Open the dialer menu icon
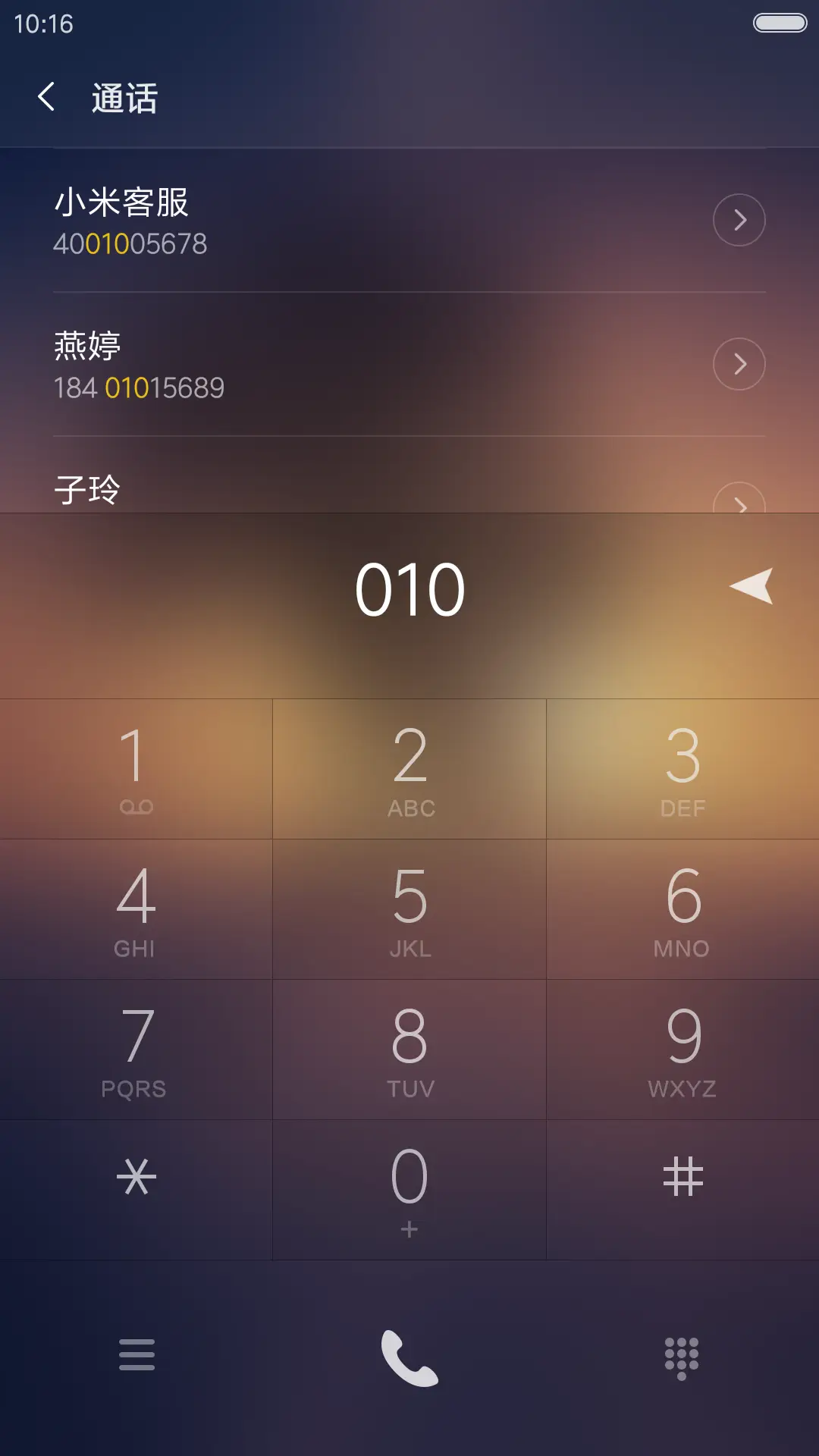The width and height of the screenshot is (819, 1456). pyautogui.click(x=136, y=1355)
